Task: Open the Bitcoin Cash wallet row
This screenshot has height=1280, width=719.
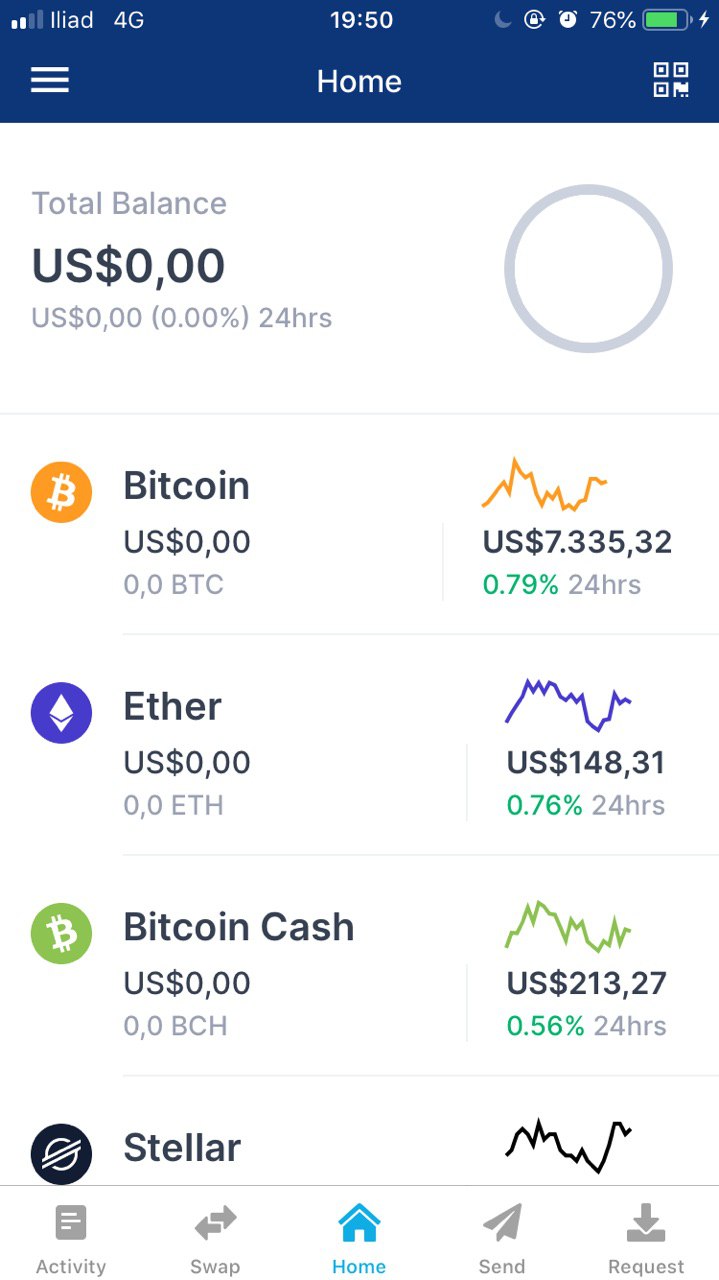Action: click(x=360, y=966)
